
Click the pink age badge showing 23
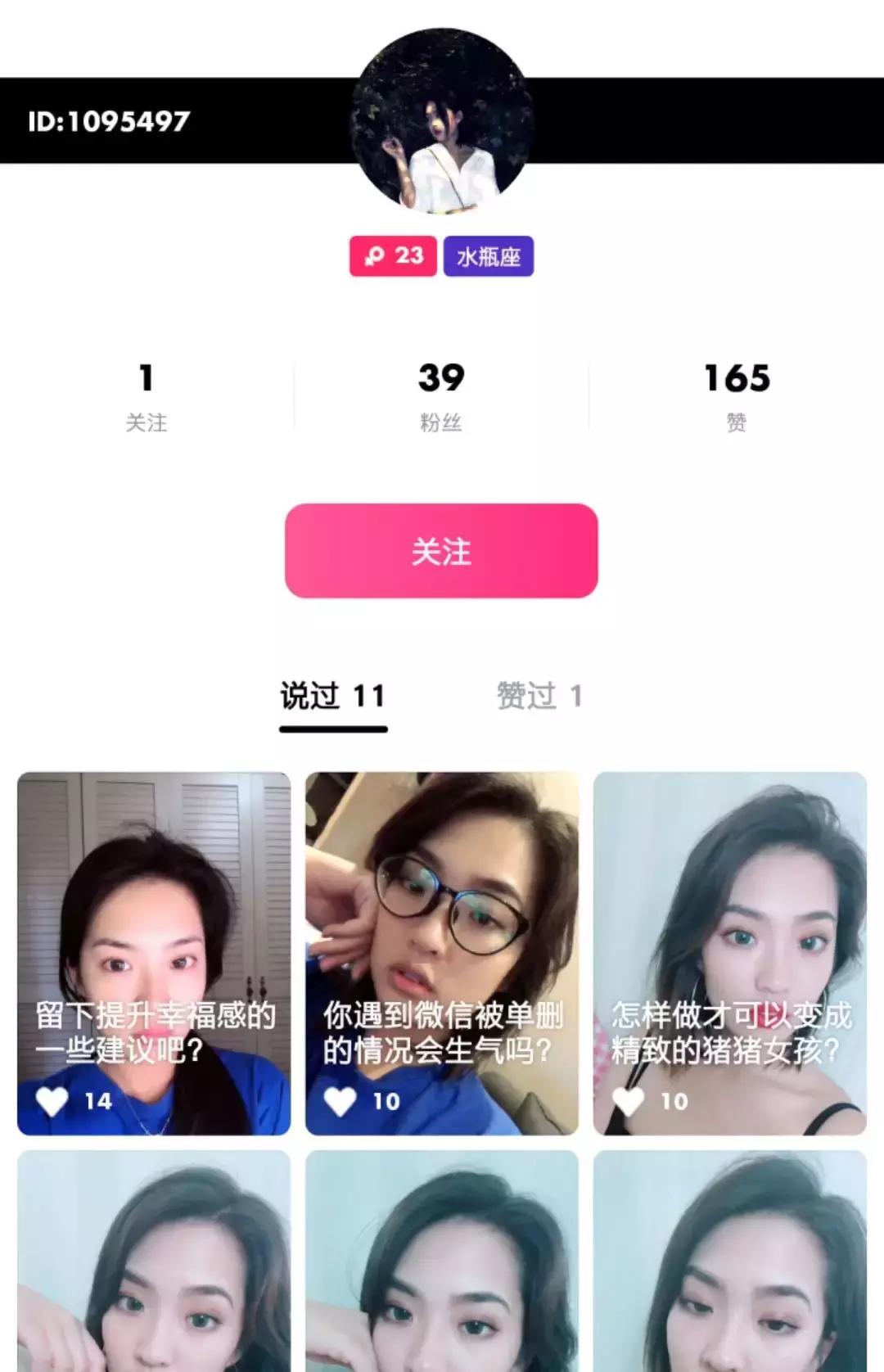click(x=393, y=256)
